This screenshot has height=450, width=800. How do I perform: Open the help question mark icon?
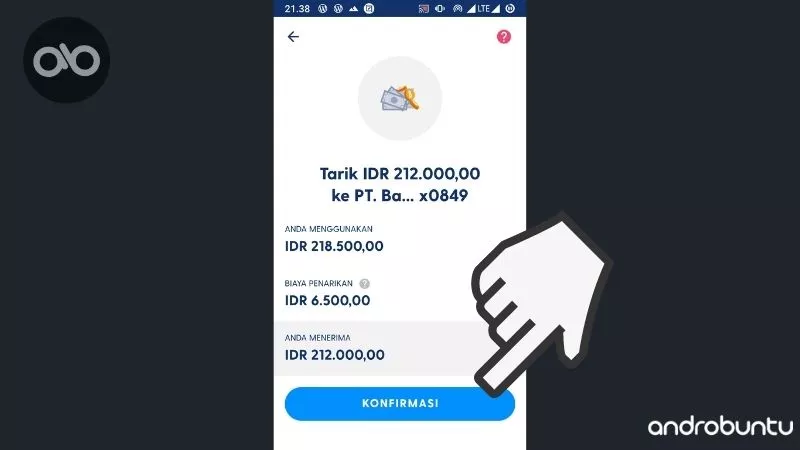tap(504, 37)
